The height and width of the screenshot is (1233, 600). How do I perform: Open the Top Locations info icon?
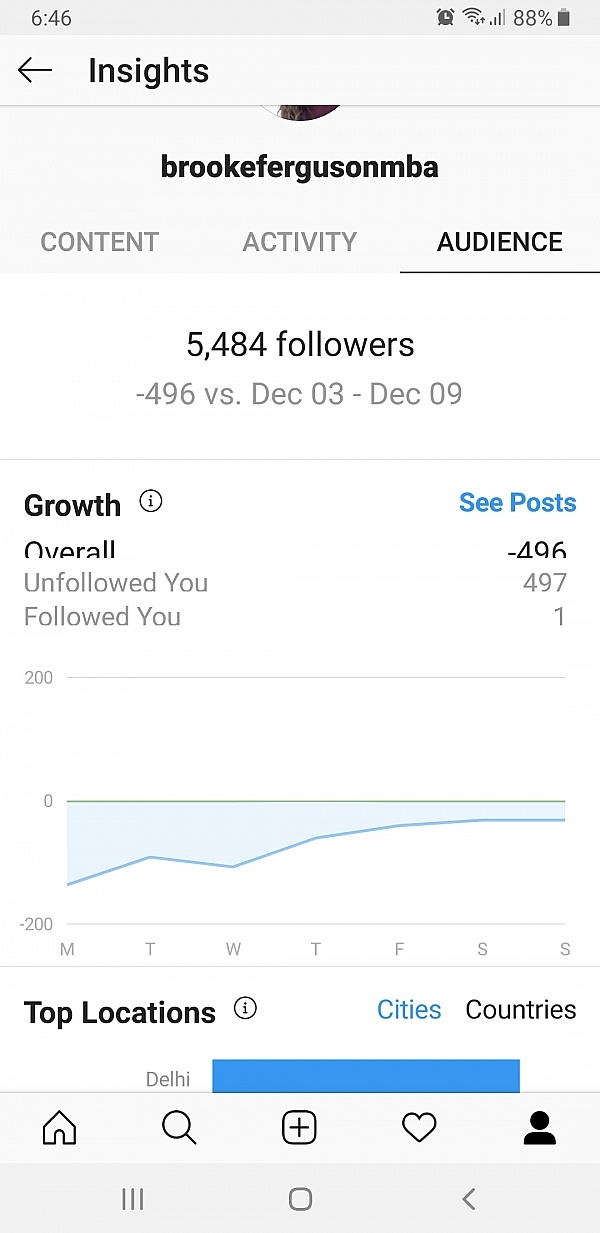[245, 1008]
